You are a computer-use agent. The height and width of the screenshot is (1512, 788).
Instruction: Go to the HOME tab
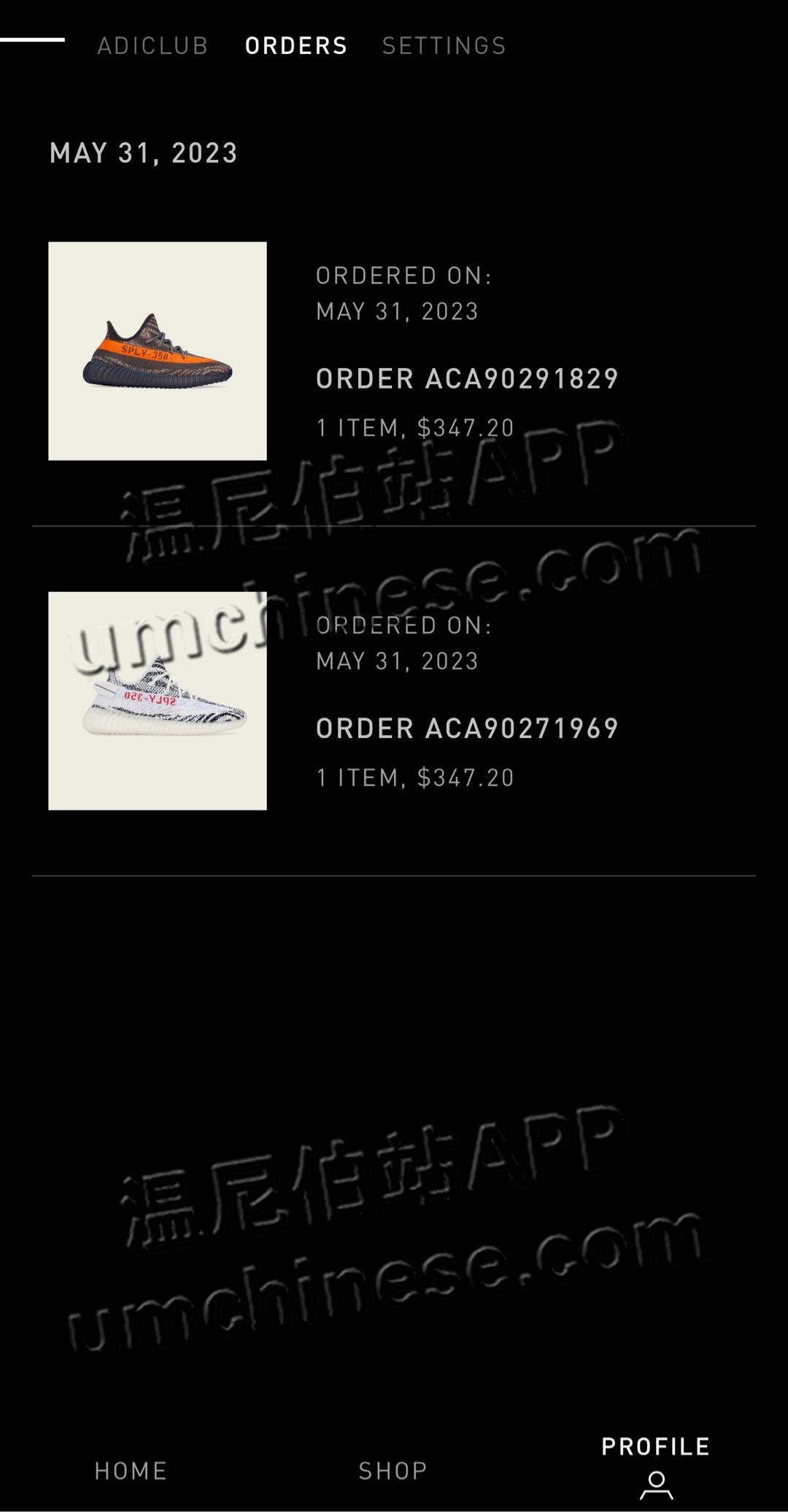131,1470
